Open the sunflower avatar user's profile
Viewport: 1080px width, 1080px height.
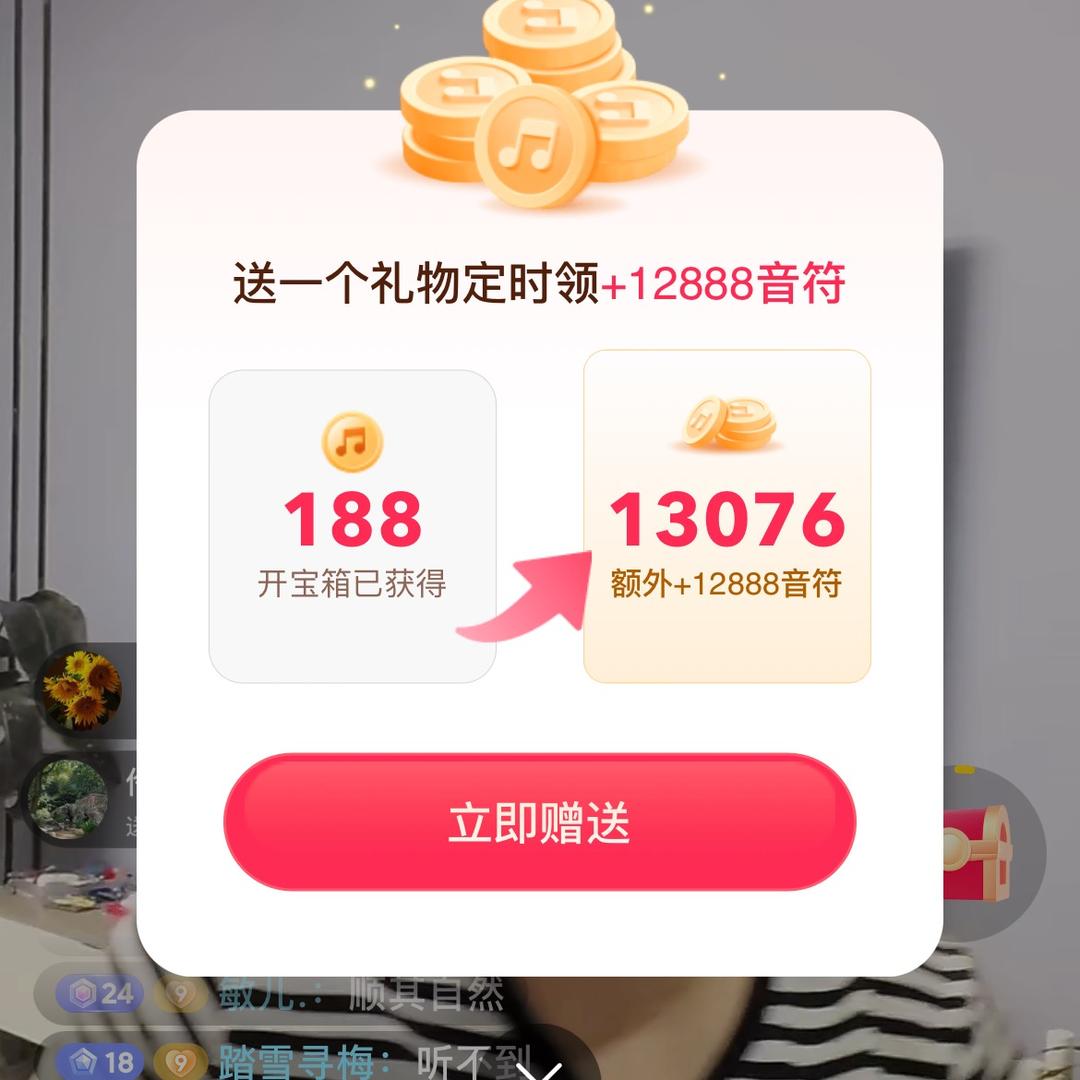coord(80,690)
